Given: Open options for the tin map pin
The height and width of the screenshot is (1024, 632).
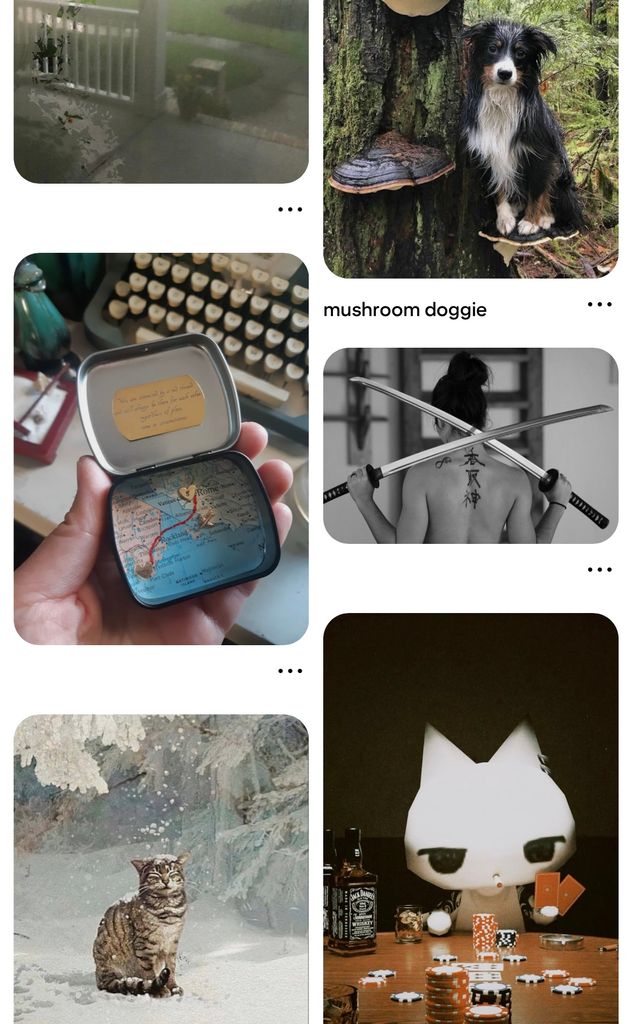Looking at the screenshot, I should pyautogui.click(x=290, y=670).
